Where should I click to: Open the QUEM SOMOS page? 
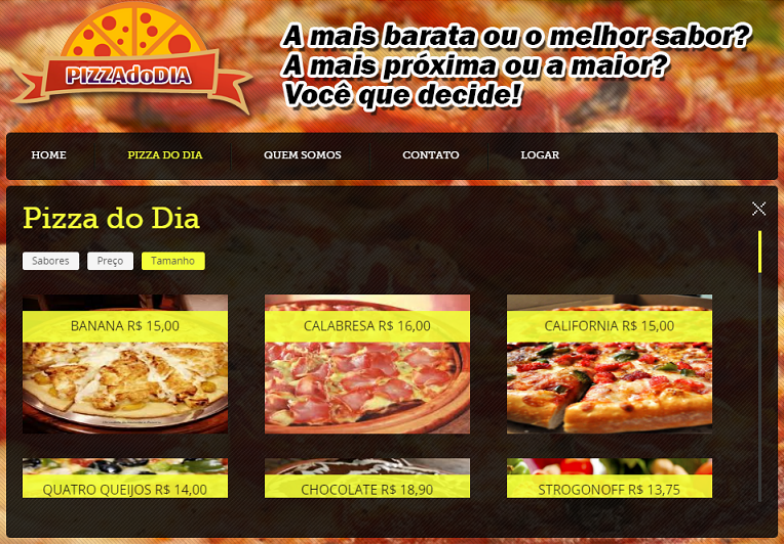click(x=302, y=155)
